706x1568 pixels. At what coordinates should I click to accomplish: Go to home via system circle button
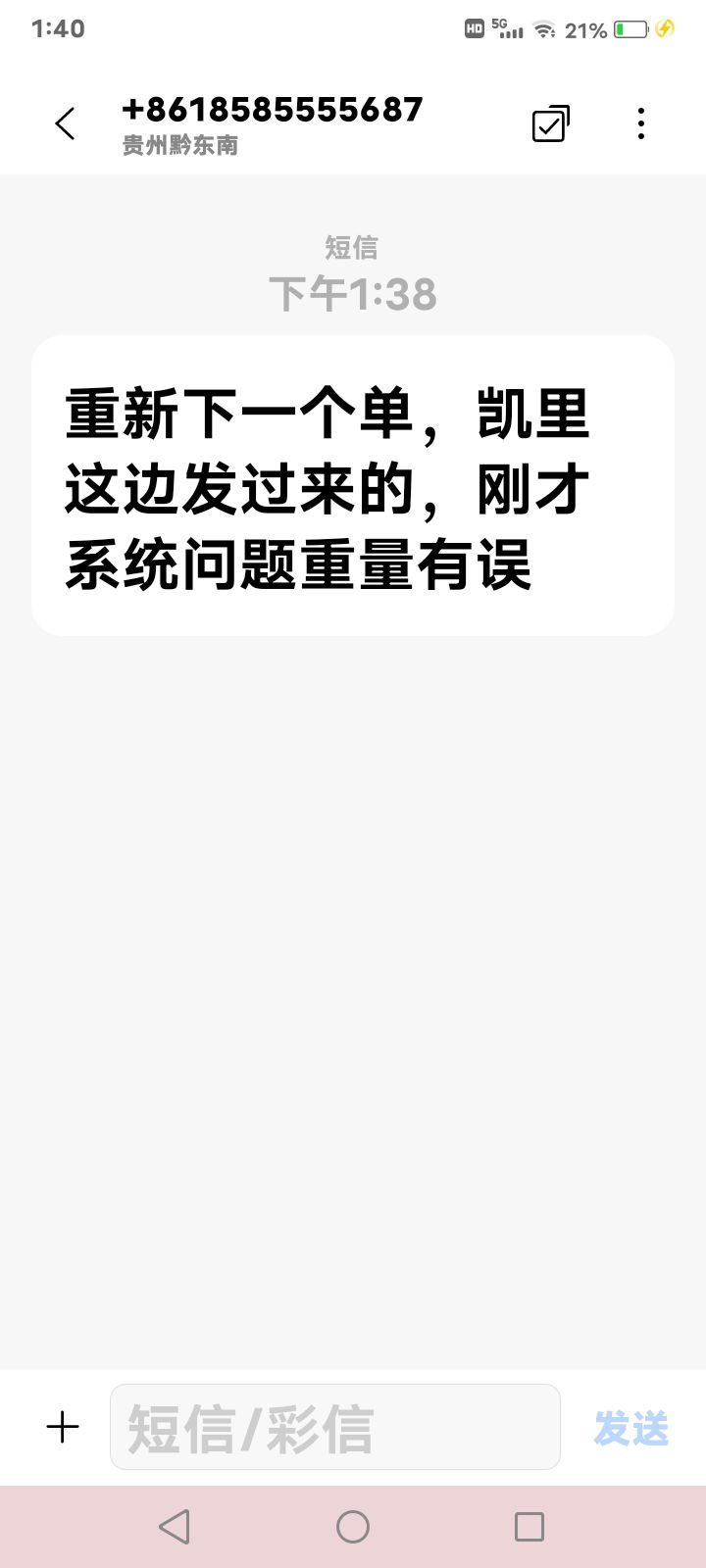coord(353,1526)
